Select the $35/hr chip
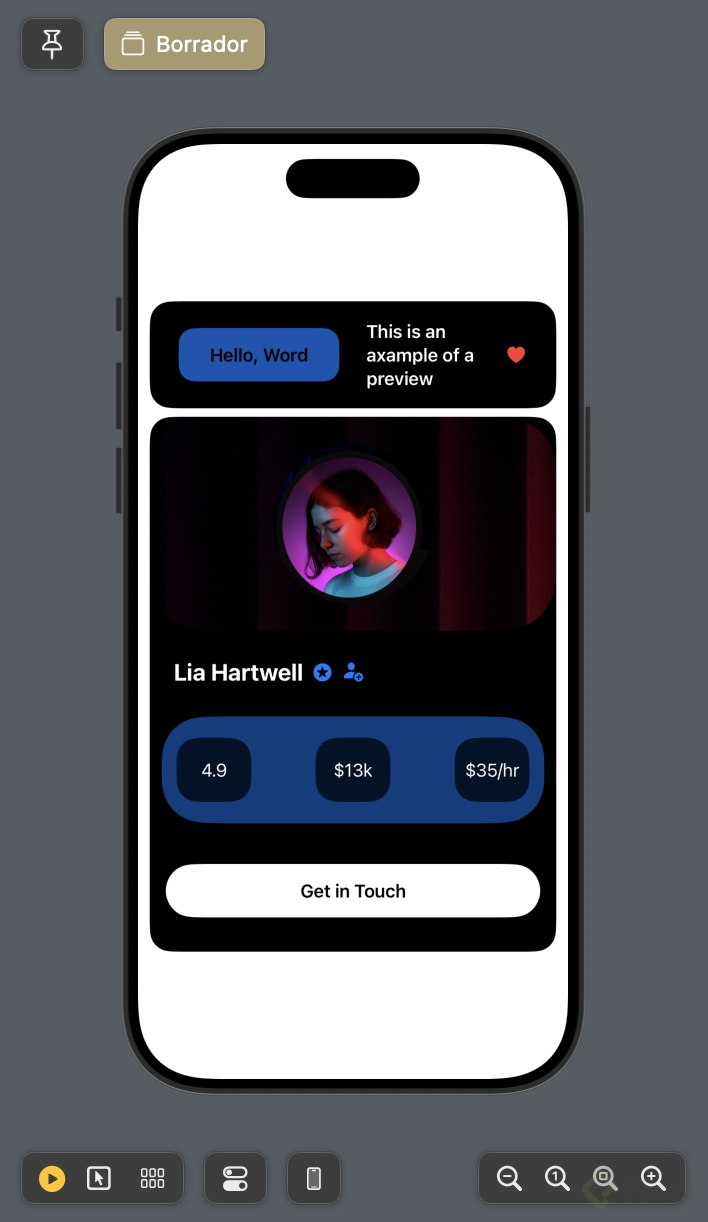Image resolution: width=708 pixels, height=1222 pixels. pyautogui.click(x=492, y=770)
